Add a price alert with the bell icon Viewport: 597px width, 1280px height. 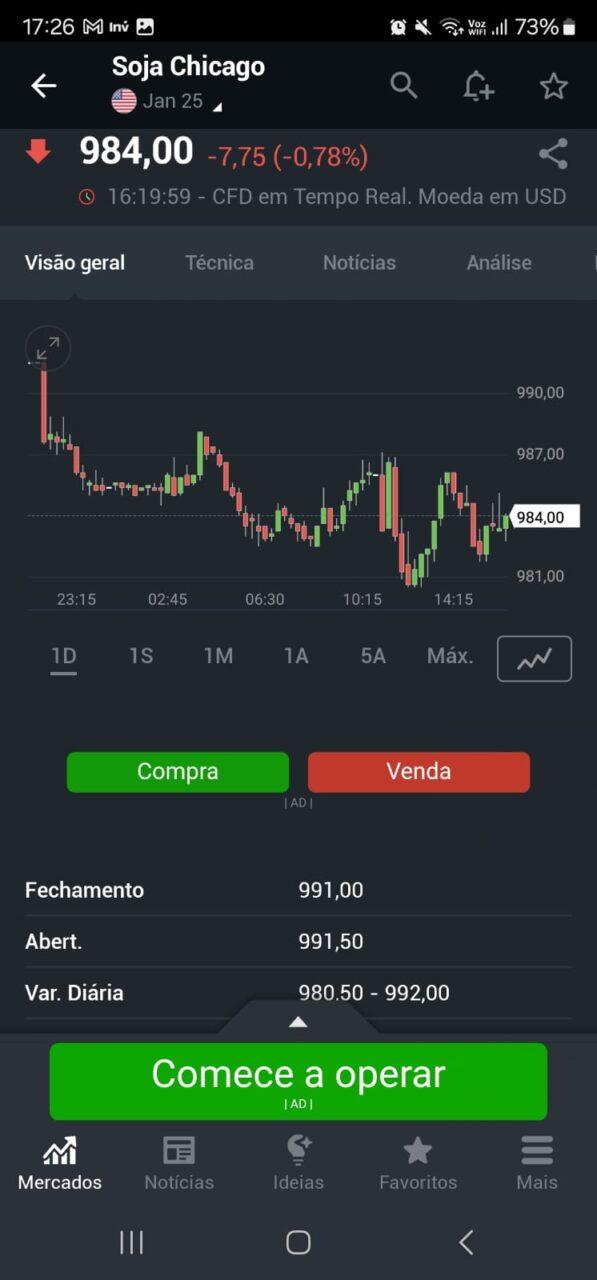pyautogui.click(x=479, y=86)
